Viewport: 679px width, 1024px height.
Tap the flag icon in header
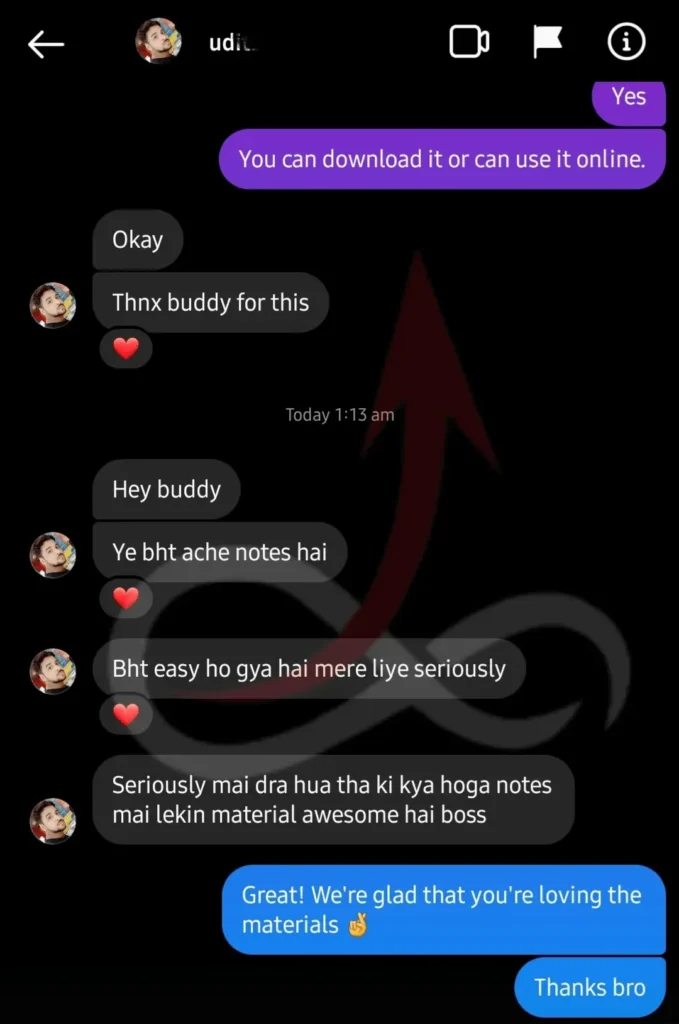(x=547, y=42)
